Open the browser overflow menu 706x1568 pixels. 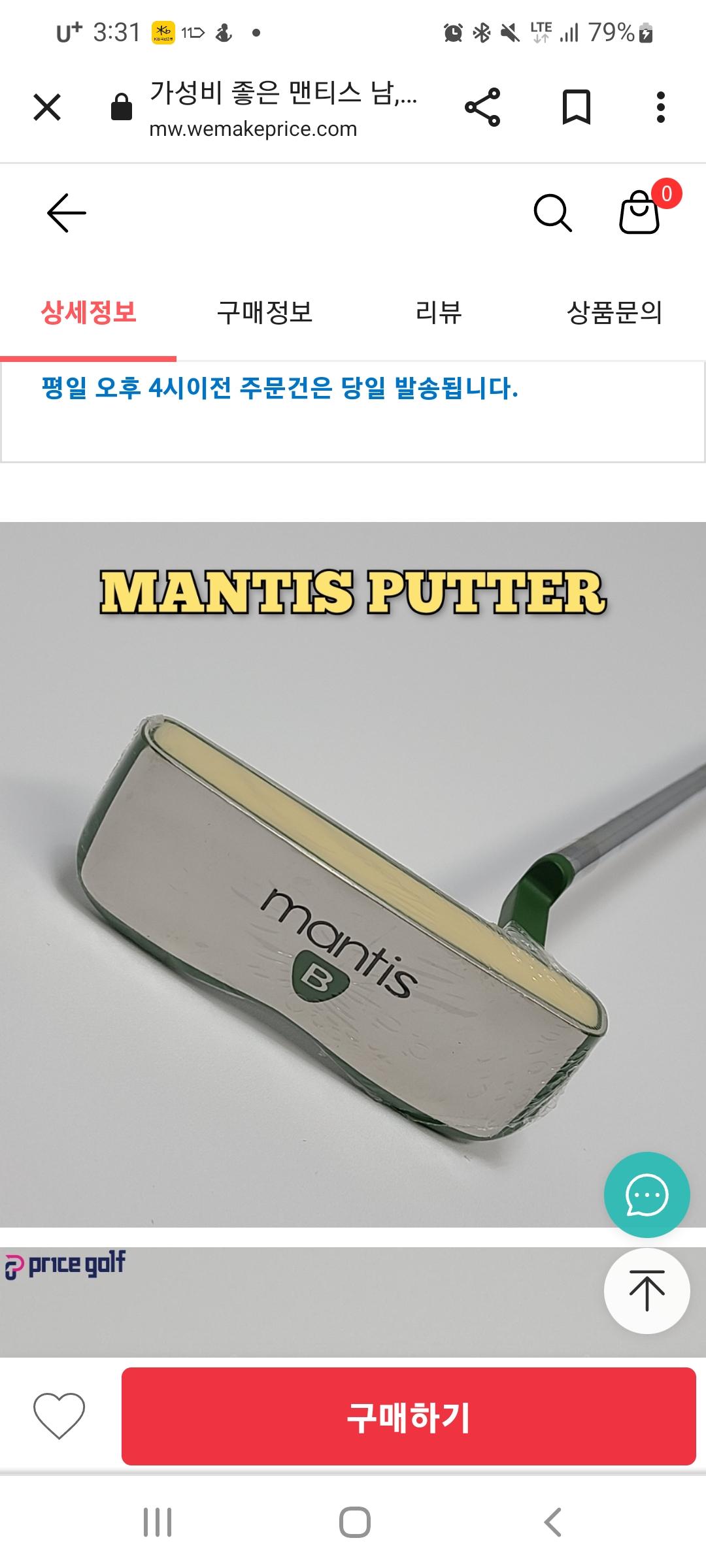point(660,107)
